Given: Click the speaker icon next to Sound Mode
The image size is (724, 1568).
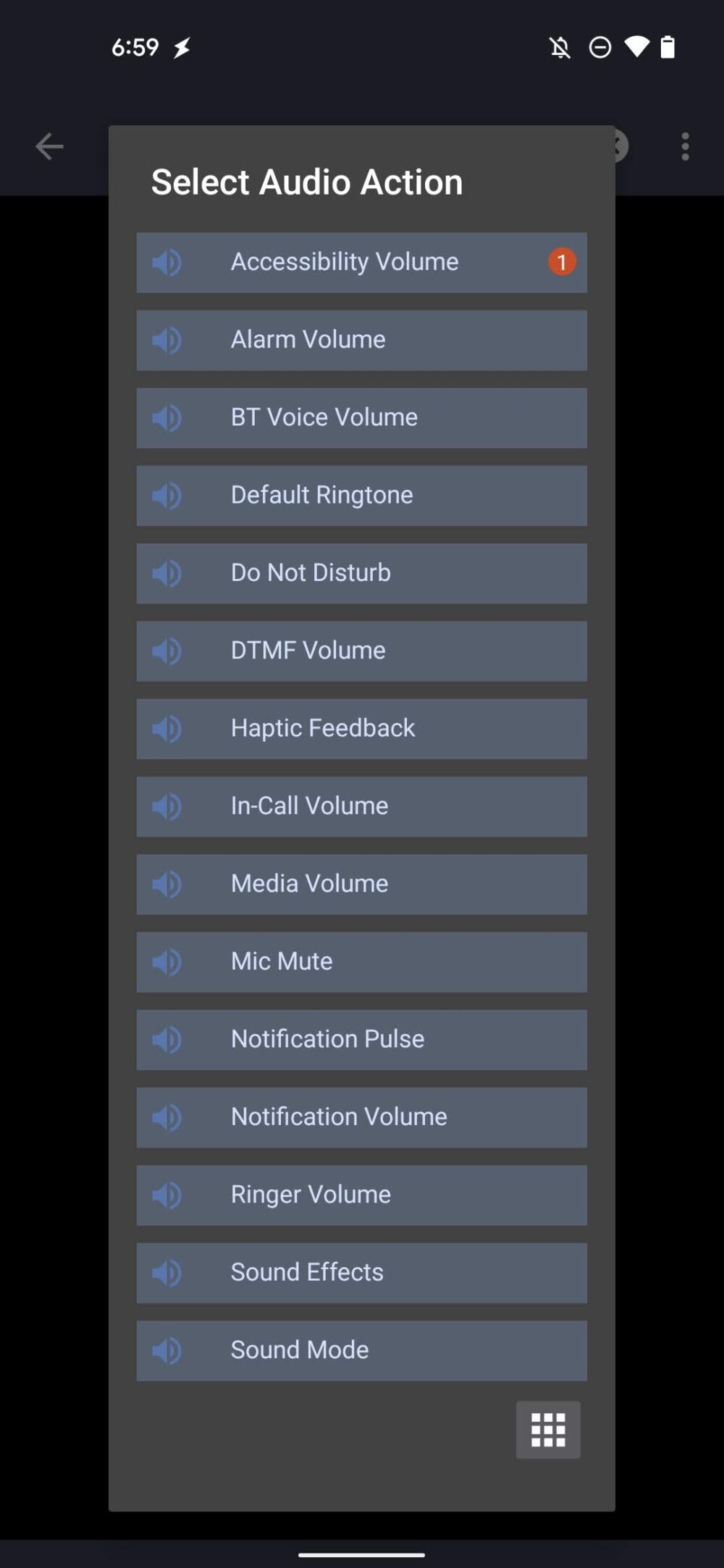Looking at the screenshot, I should click(x=167, y=1349).
